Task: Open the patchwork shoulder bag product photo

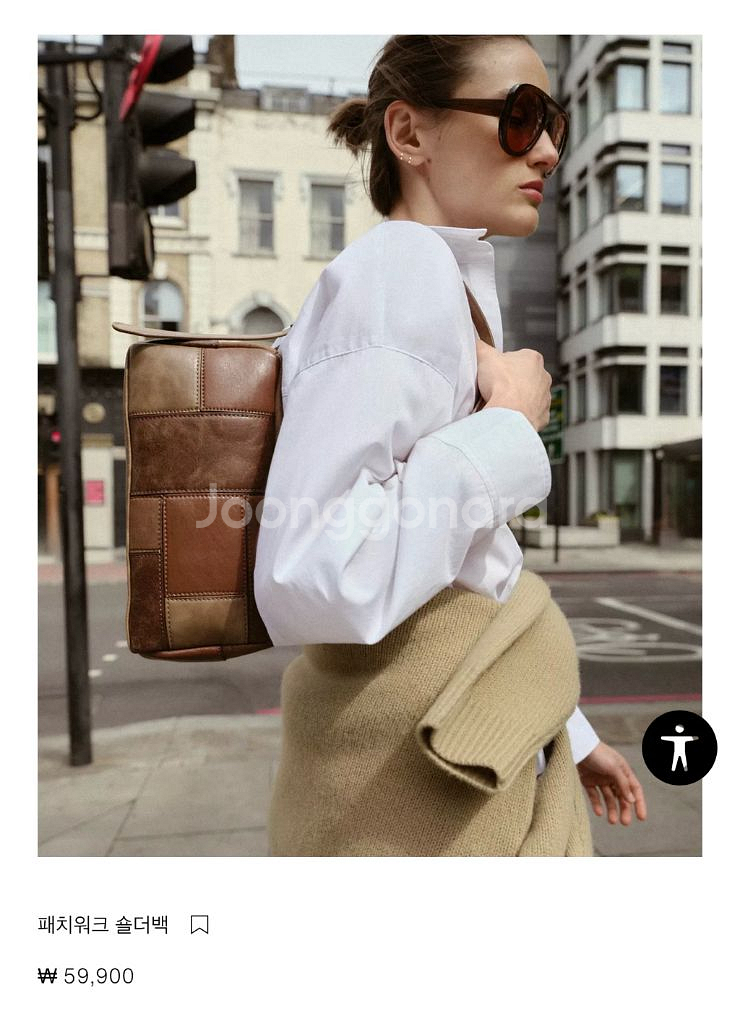Action: [370, 445]
